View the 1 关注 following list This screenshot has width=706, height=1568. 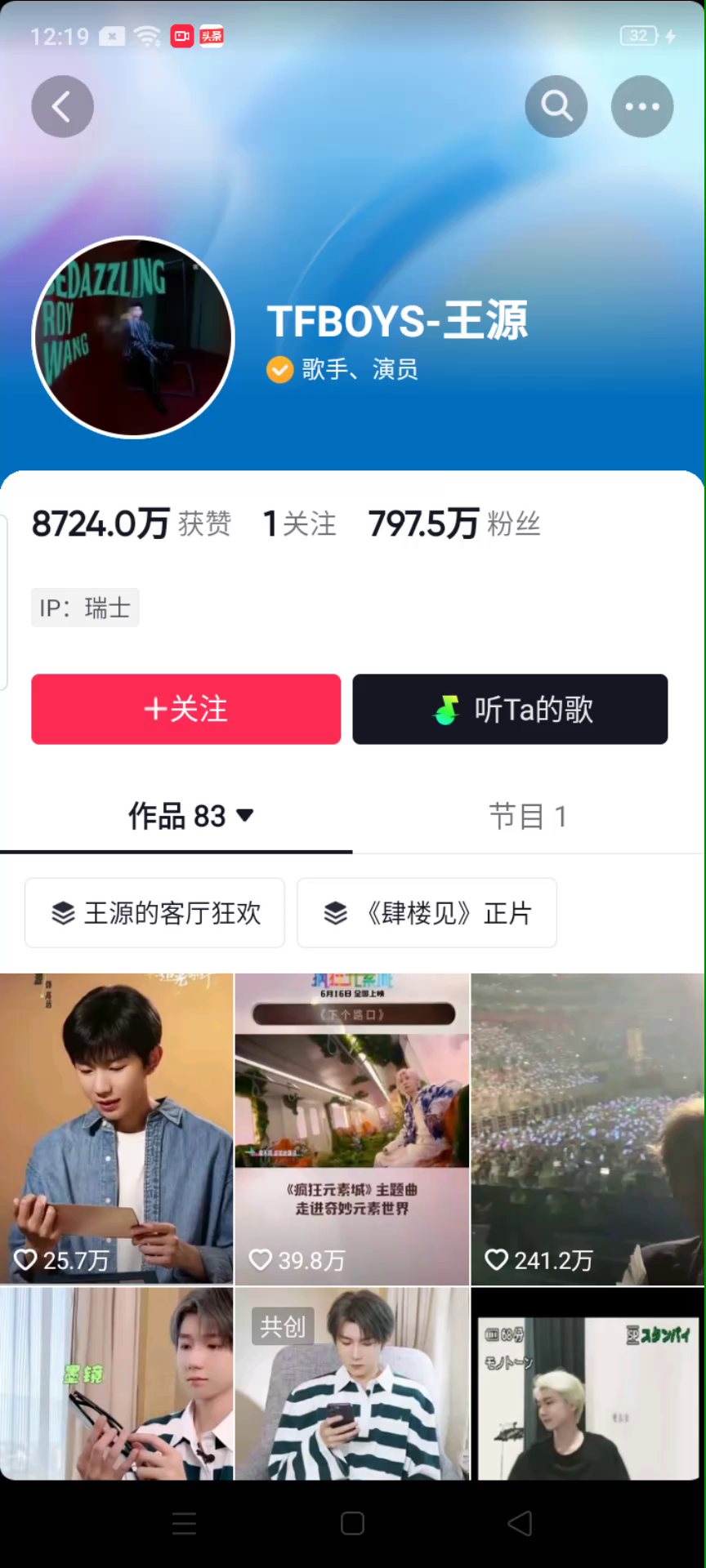point(299,524)
